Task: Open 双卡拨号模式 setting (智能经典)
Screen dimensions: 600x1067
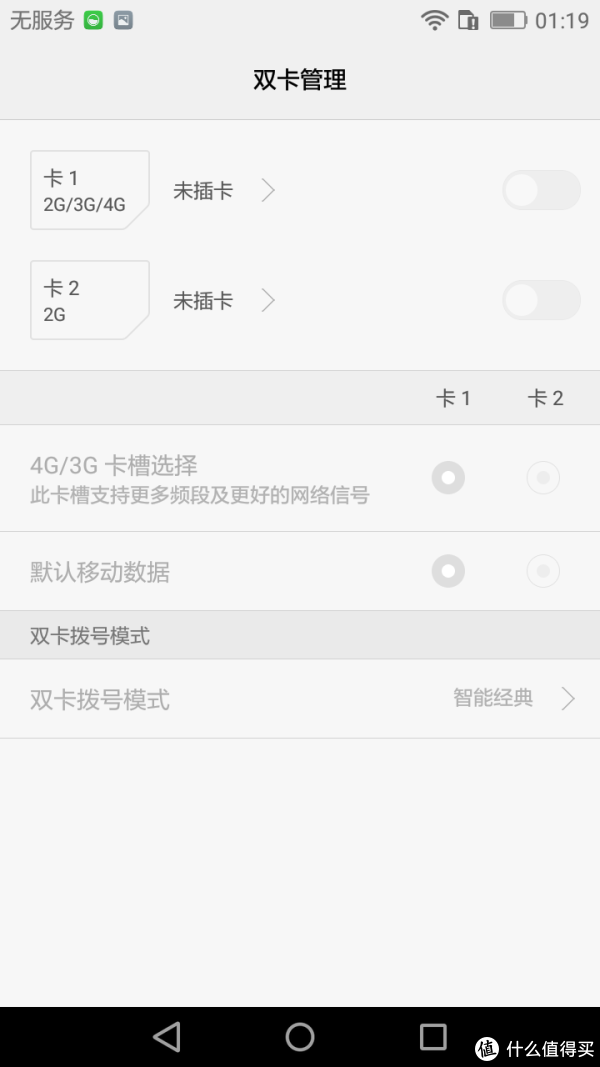Action: [x=300, y=699]
